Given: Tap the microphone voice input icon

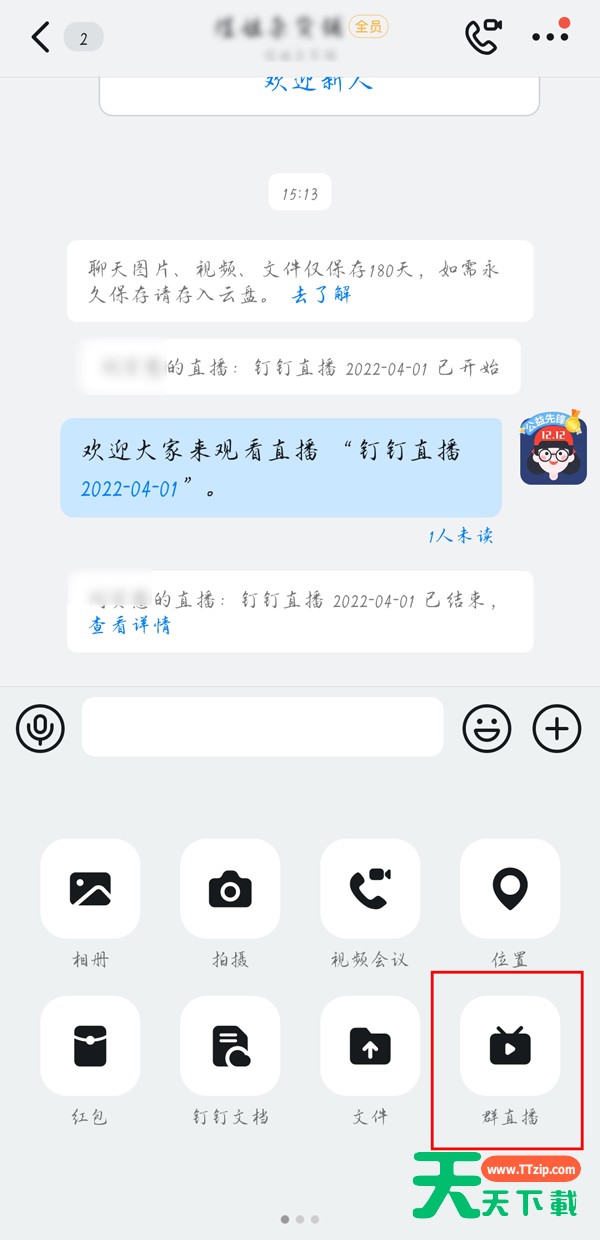Looking at the screenshot, I should (40, 729).
